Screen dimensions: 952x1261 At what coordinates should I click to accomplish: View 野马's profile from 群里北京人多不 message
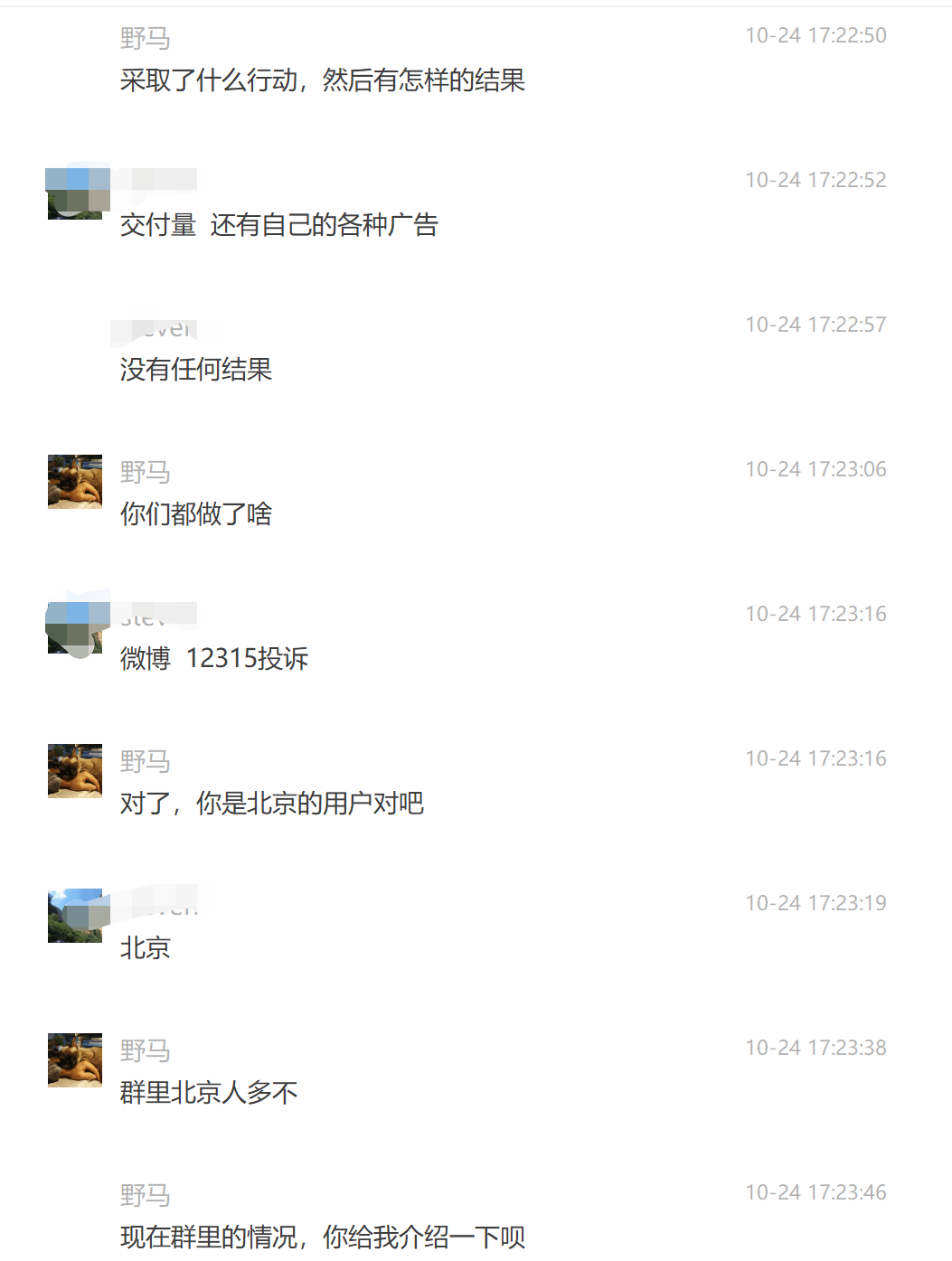pos(75,1060)
